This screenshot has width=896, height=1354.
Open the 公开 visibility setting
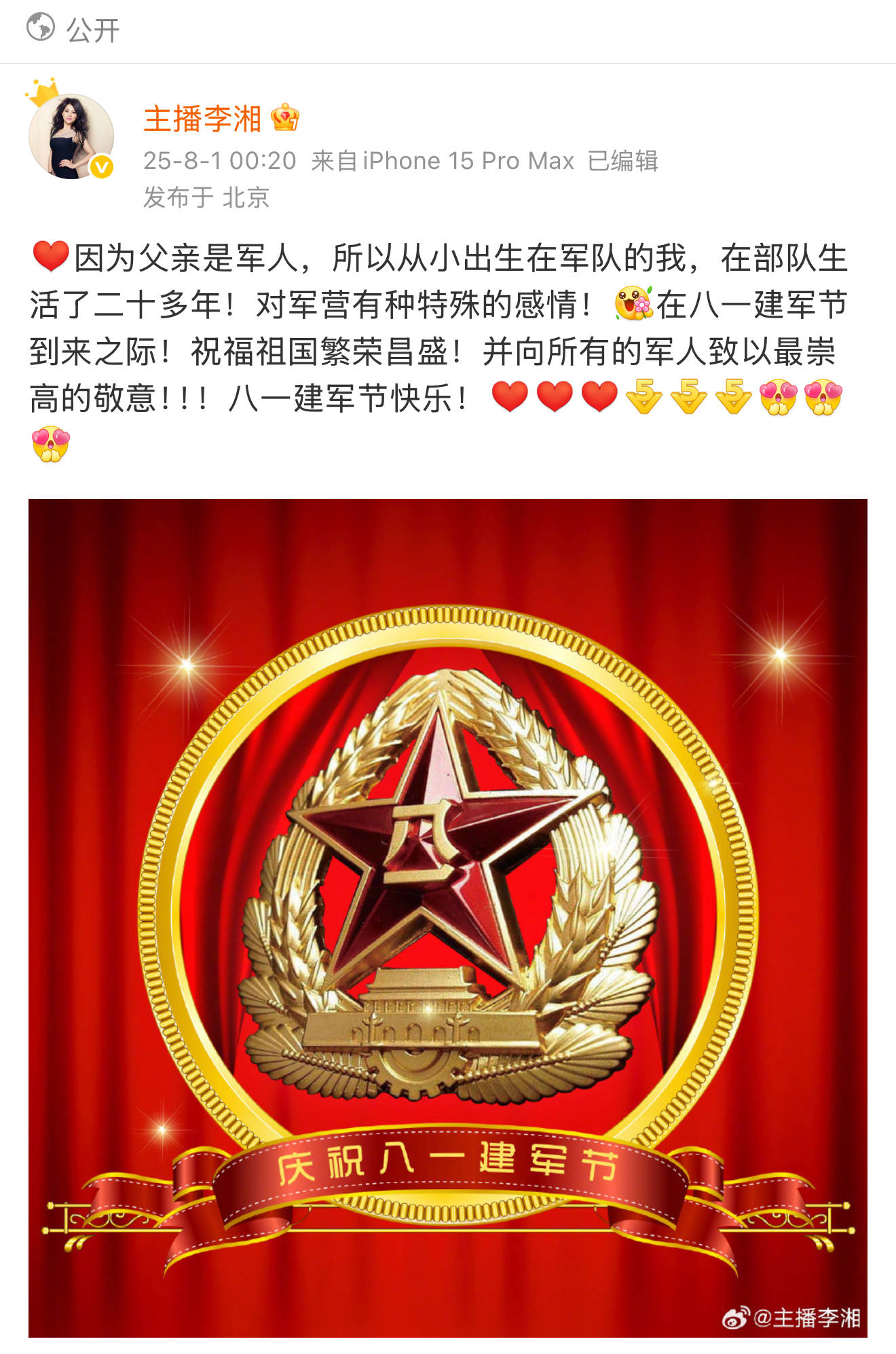tap(73, 30)
